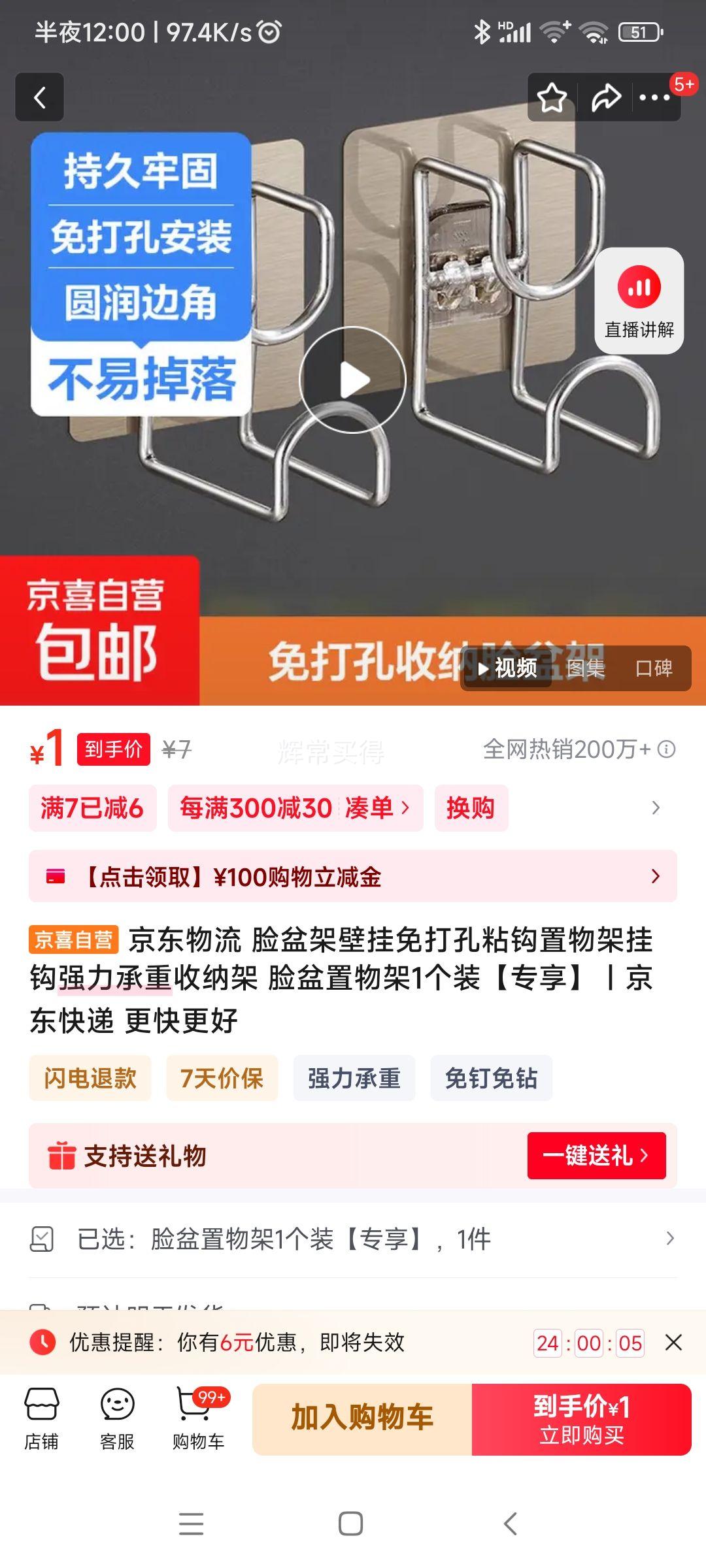The image size is (706, 1568).
Task: Open the 店铺 store page
Action: pos(41,1419)
